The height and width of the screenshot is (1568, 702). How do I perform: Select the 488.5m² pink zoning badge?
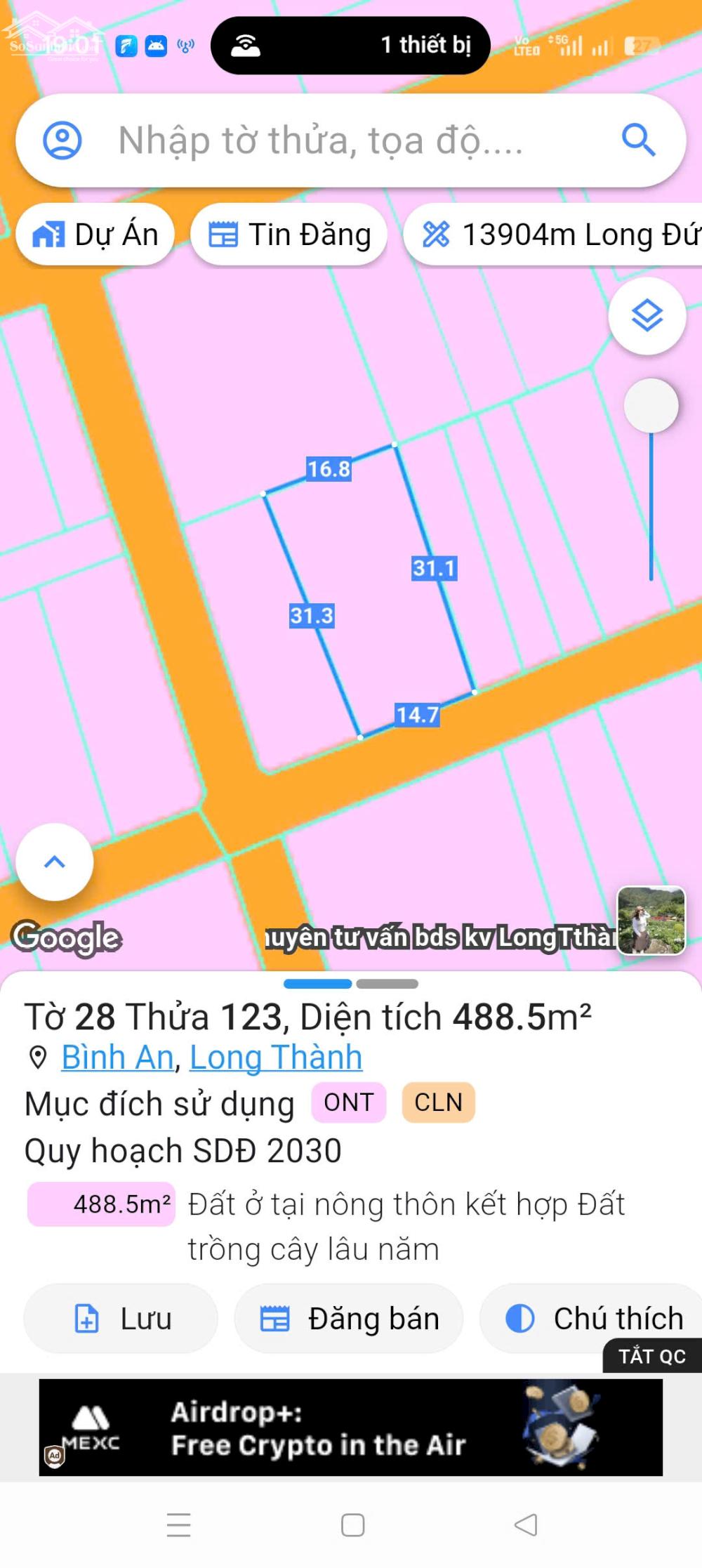pyautogui.click(x=100, y=1203)
